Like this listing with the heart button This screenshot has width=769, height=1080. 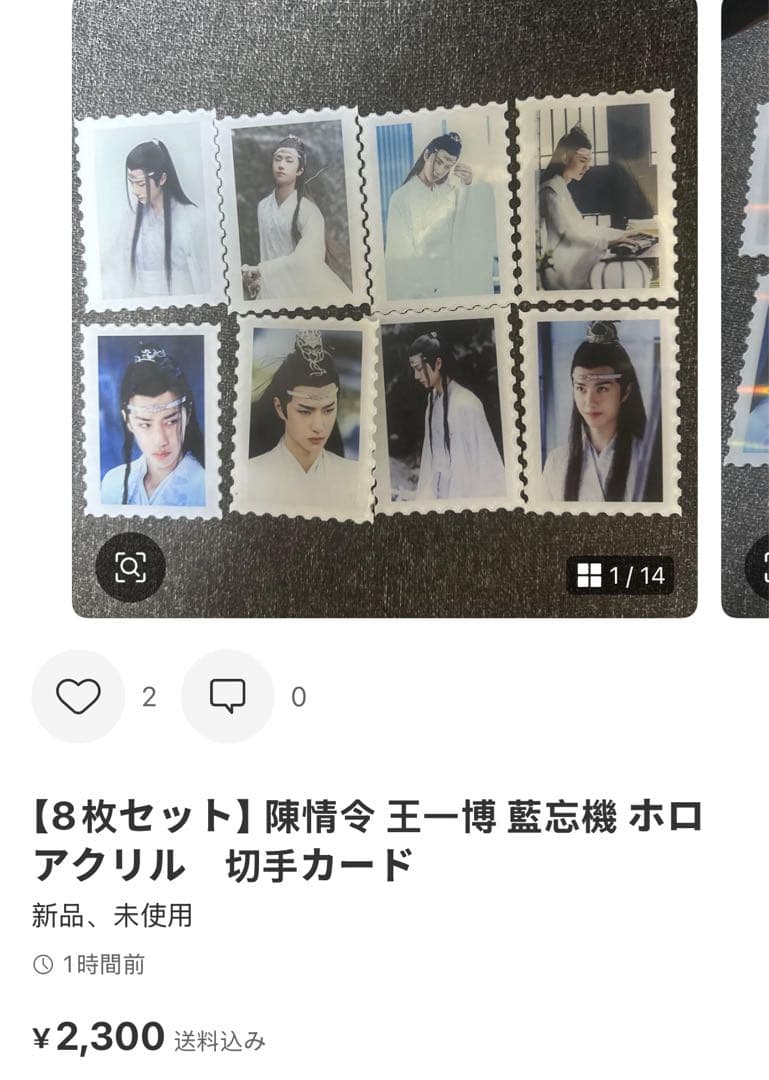point(78,696)
